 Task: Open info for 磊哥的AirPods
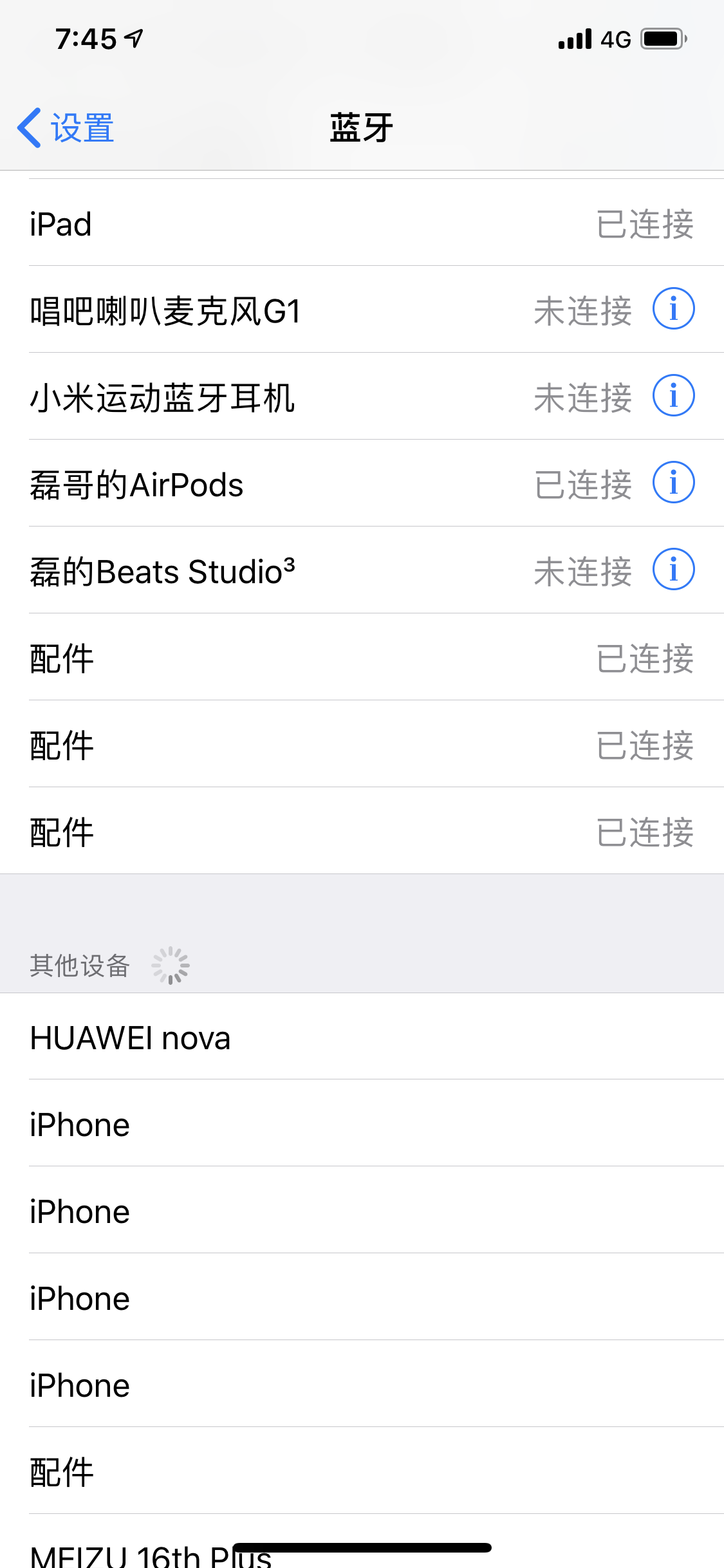point(673,483)
